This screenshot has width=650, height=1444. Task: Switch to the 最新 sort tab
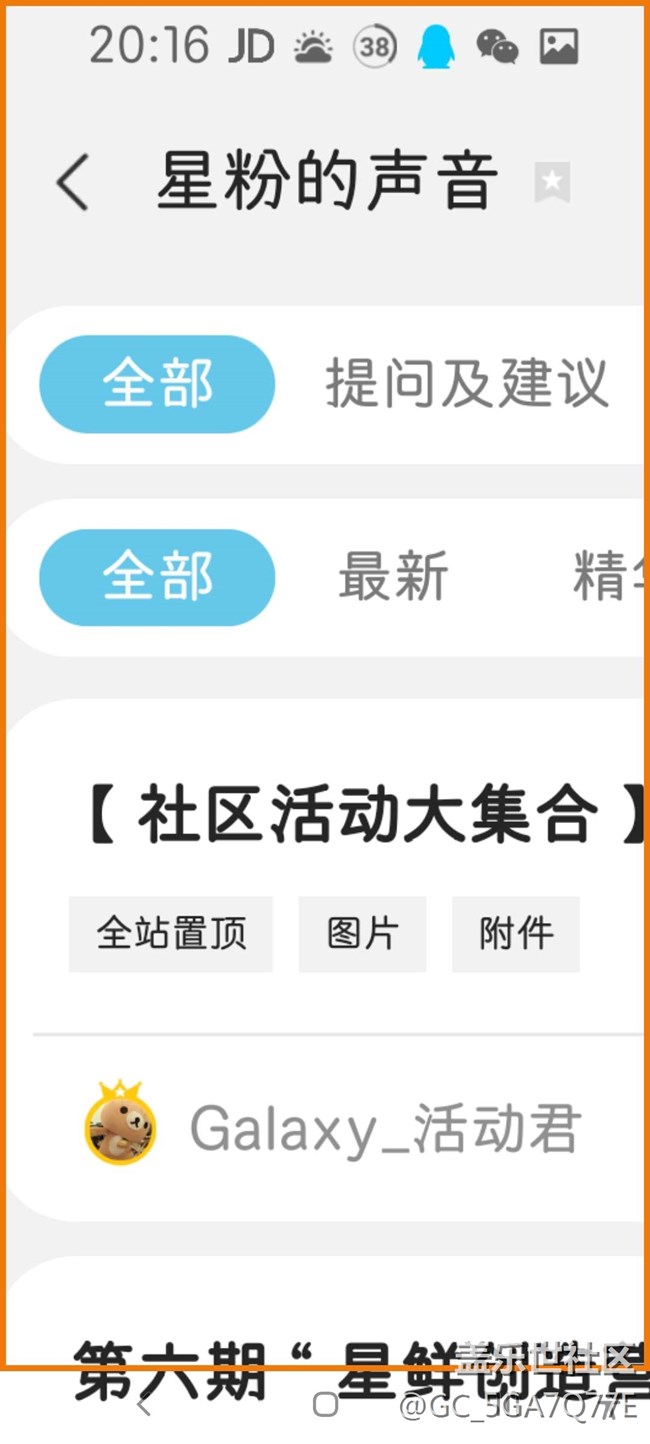[393, 577]
